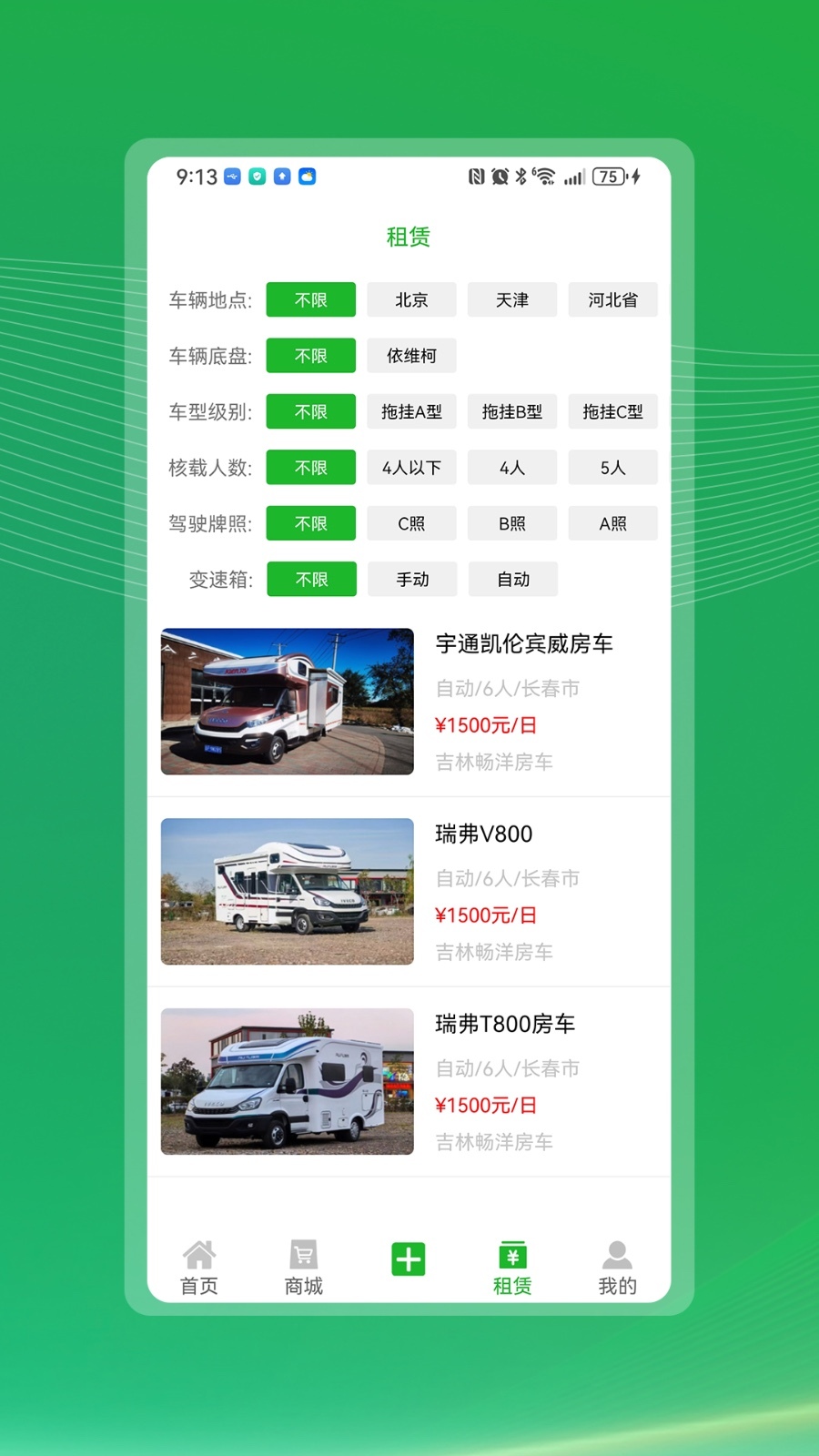
Task: Select 自动 gearbox option
Action: (513, 580)
